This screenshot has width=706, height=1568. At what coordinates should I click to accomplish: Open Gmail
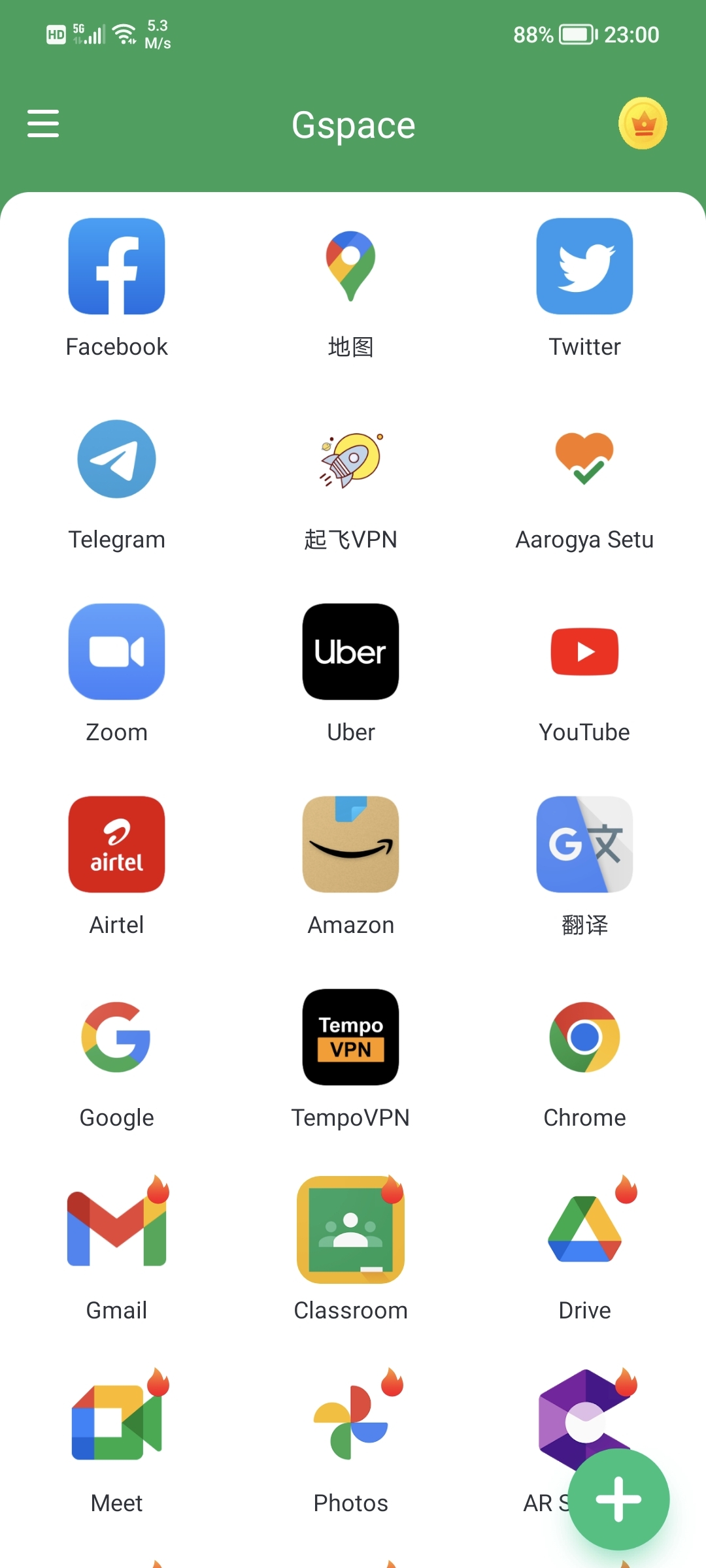pos(116,1229)
